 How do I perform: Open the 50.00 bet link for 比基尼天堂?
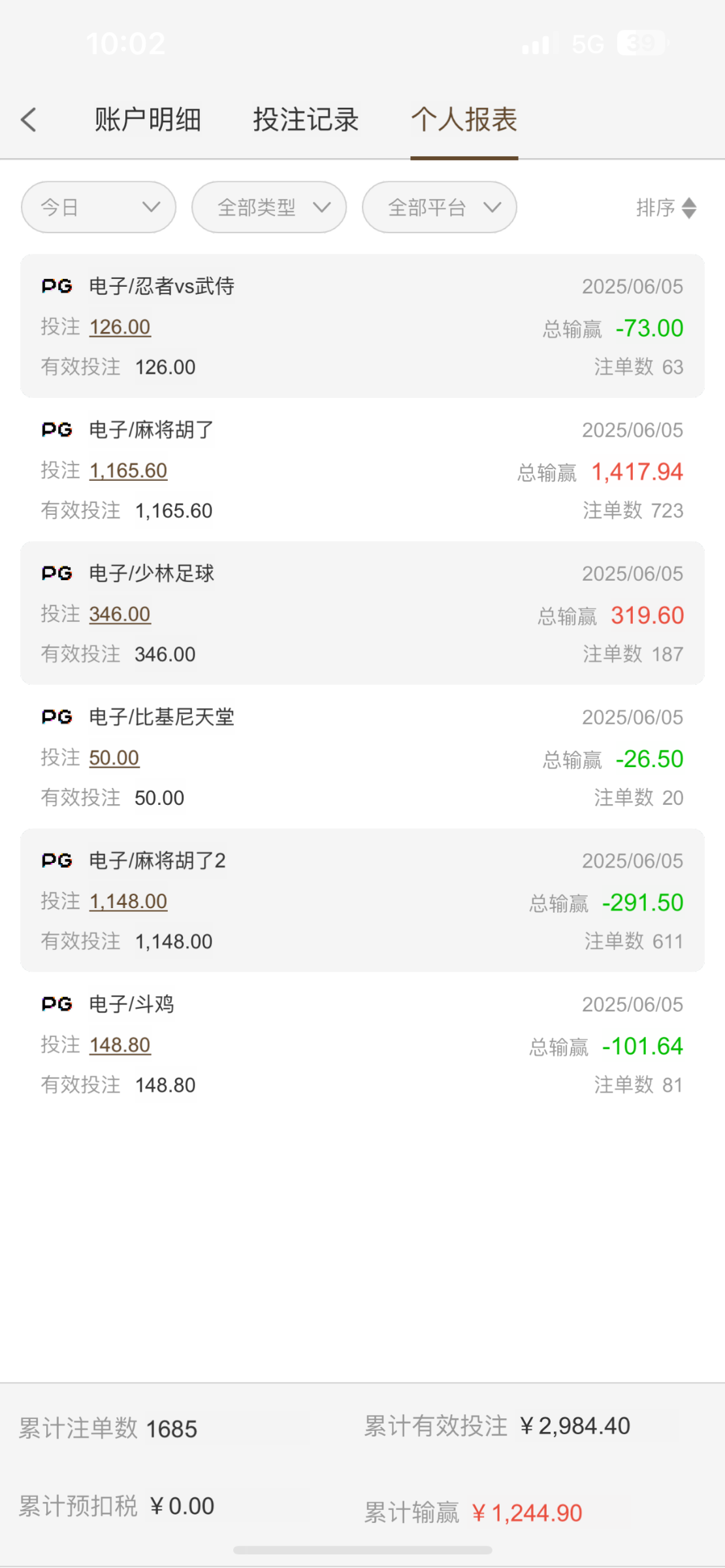[x=114, y=758]
